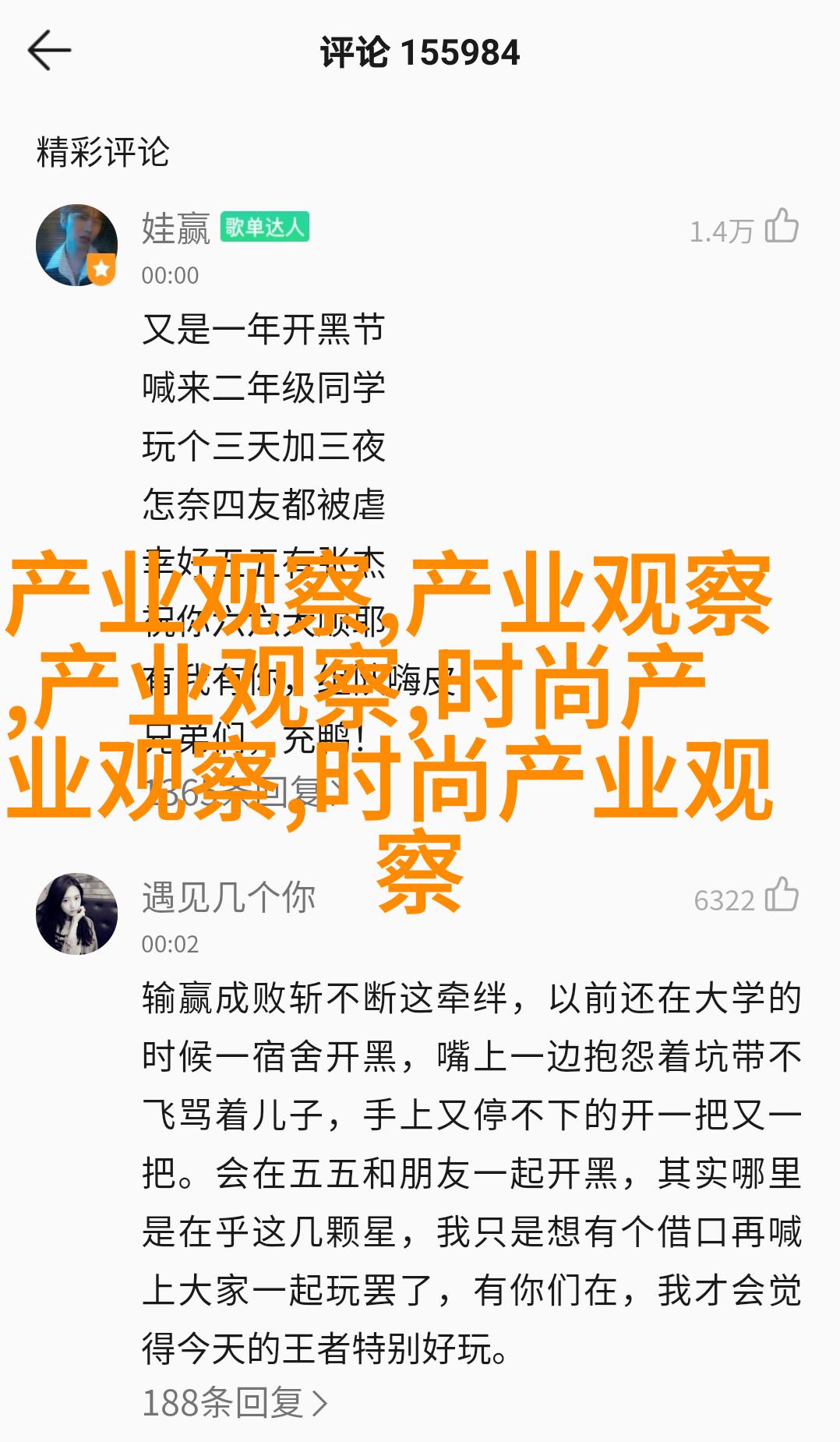
Task: Open the username 遇见几个你
Action: point(228,897)
